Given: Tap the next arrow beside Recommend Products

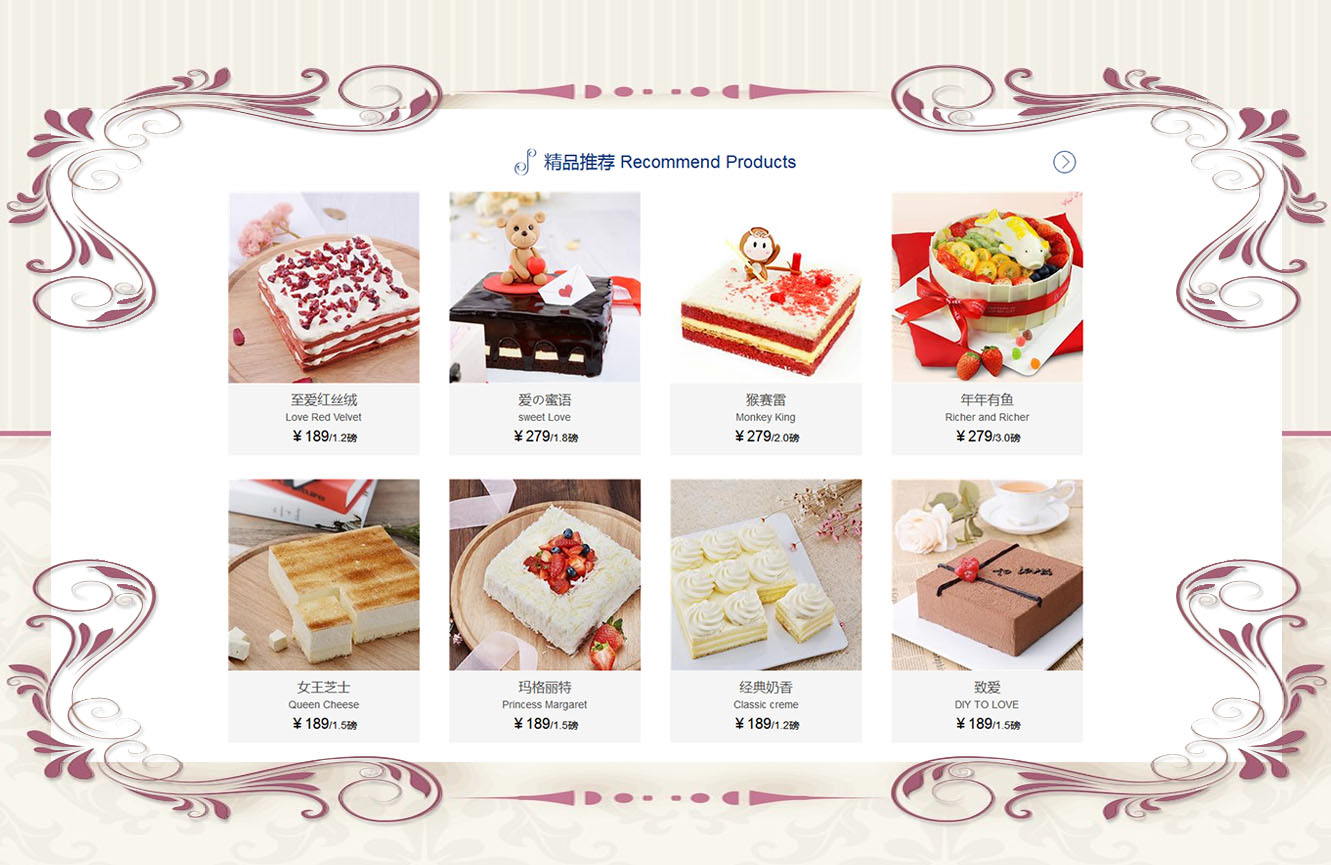Looking at the screenshot, I should 1064,162.
